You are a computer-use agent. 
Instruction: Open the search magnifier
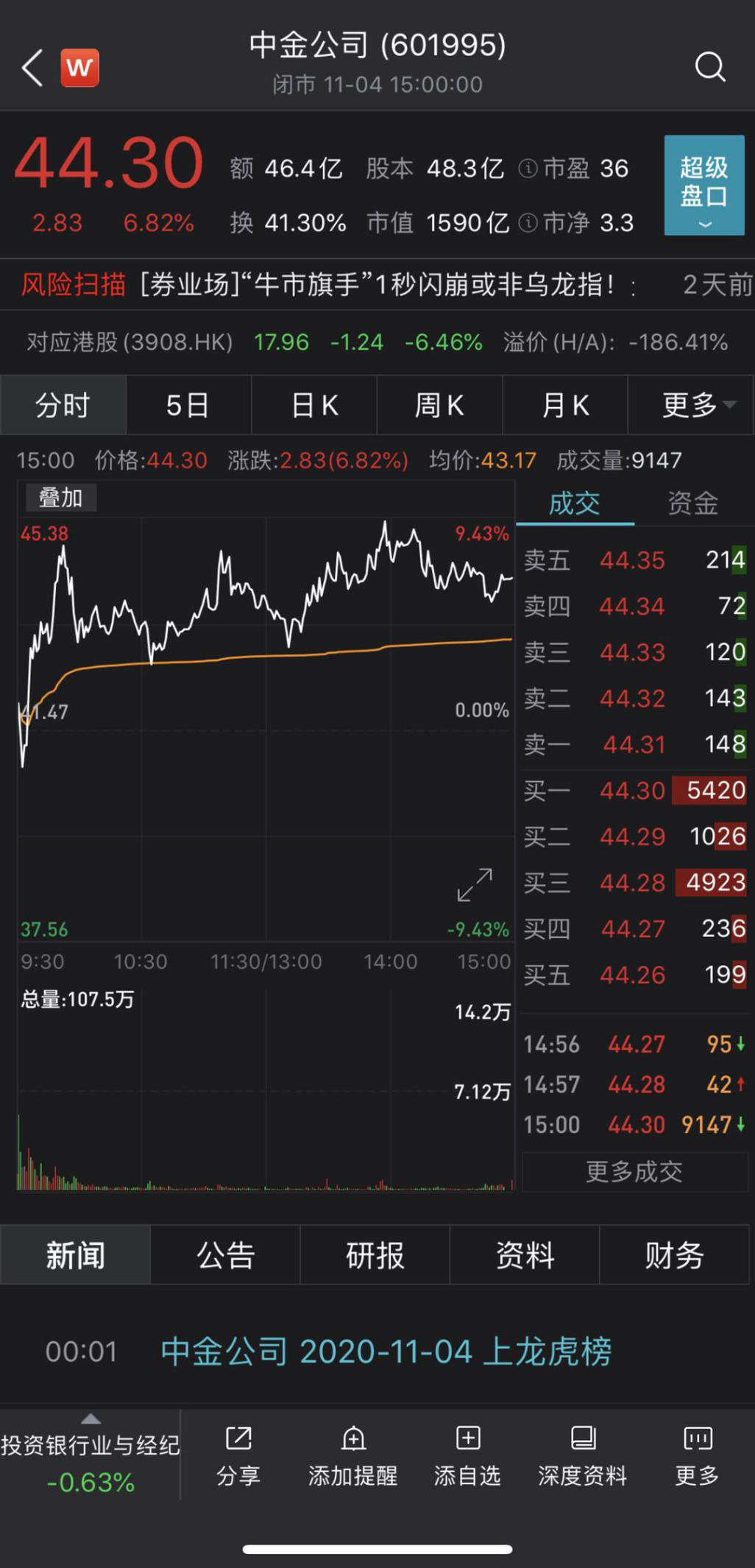pos(709,68)
